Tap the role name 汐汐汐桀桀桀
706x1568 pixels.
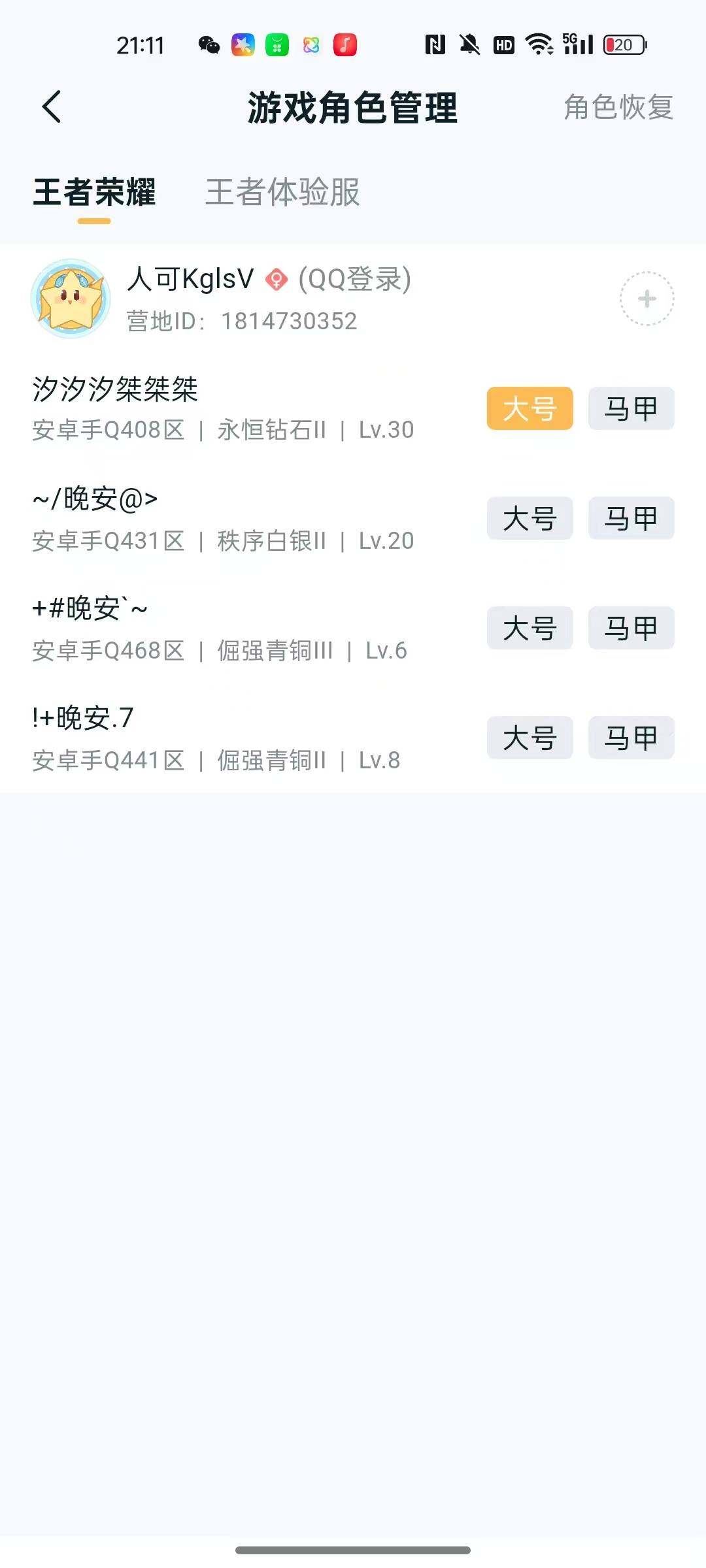(x=114, y=391)
